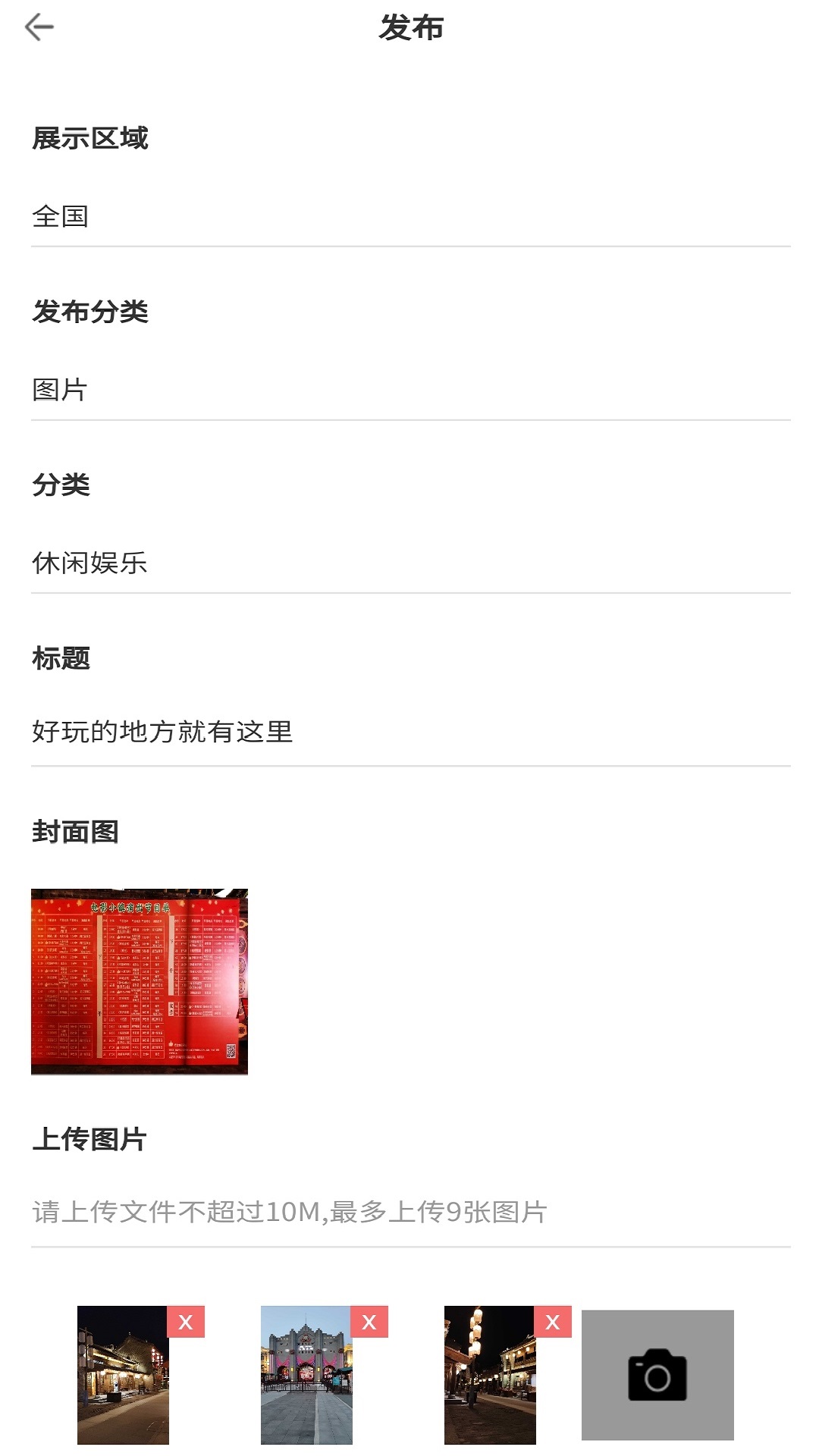Change the 展示区域 value 全国
Screen dimensions: 819x1456
pos(409,217)
